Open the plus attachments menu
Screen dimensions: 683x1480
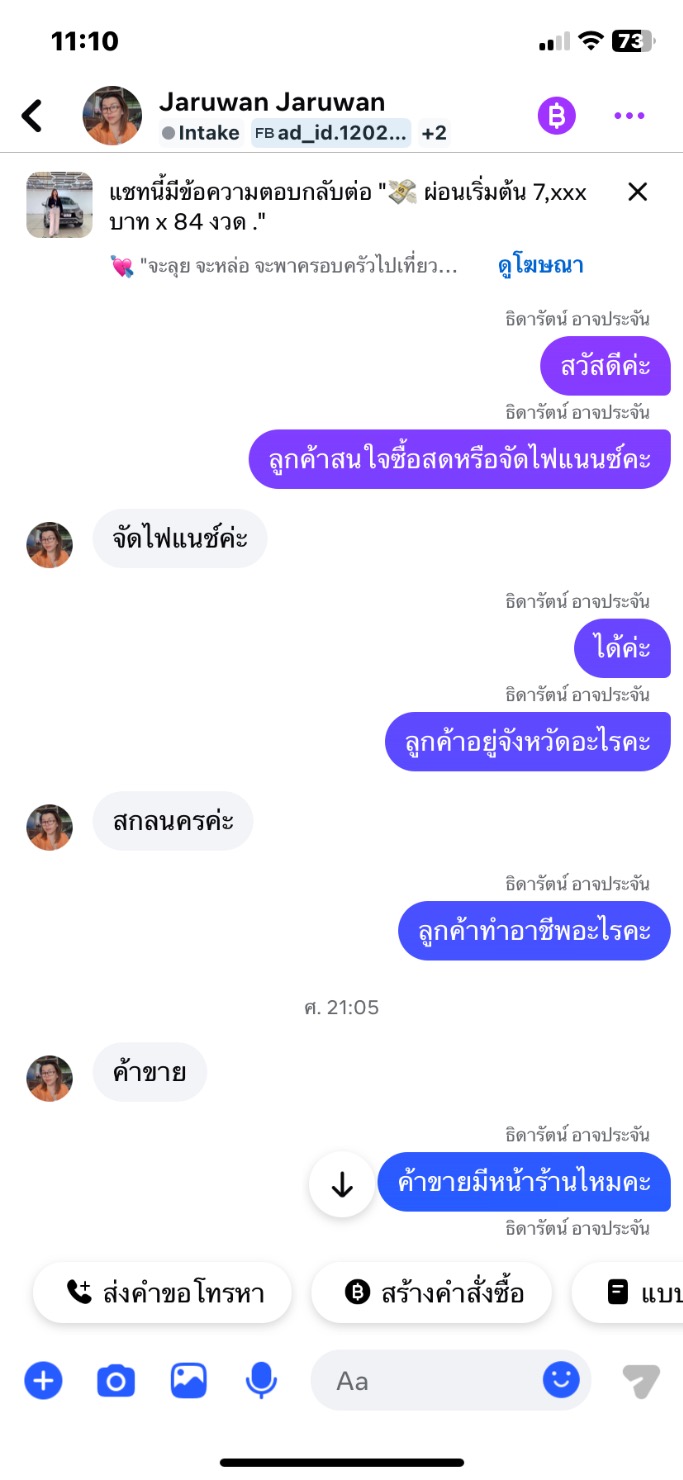pos(43,1381)
